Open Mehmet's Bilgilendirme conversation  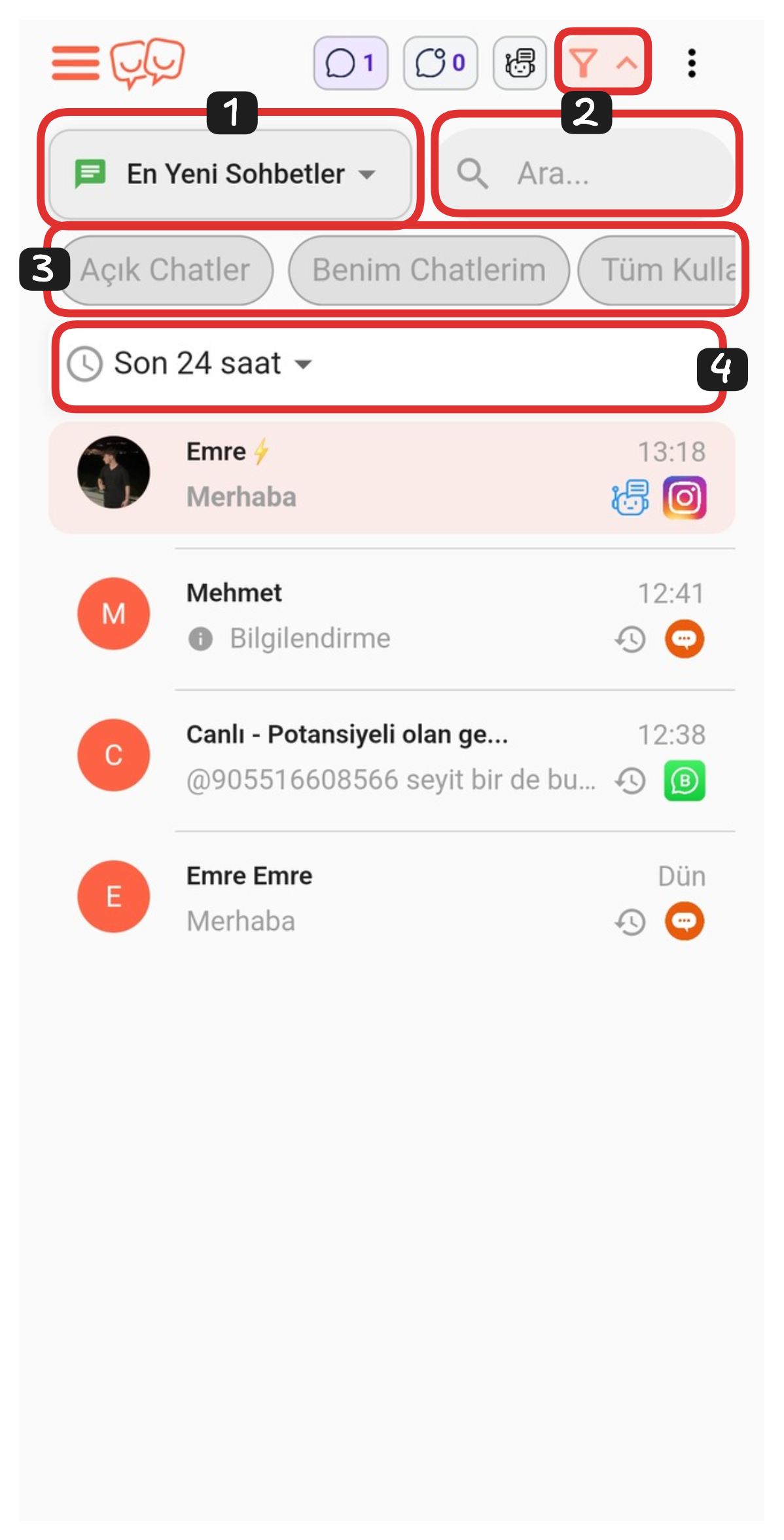[391, 615]
